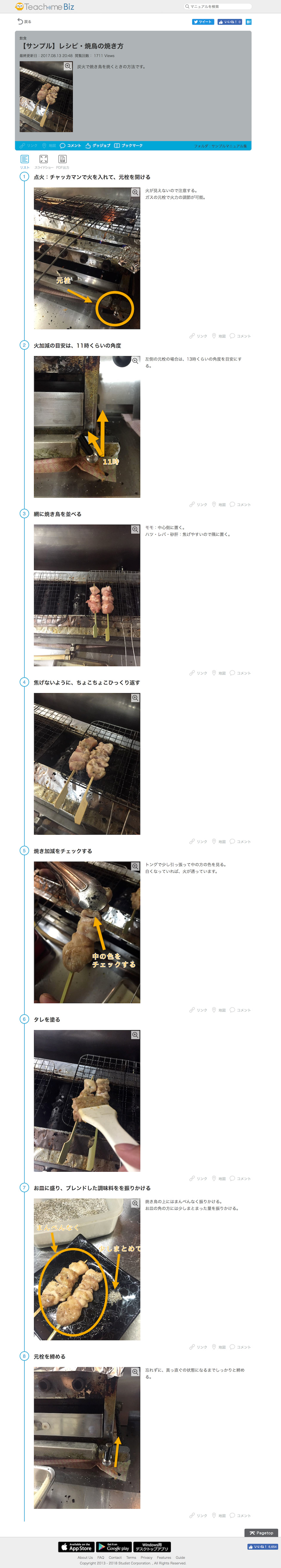Download the Windows desktop app
The width and height of the screenshot is (281, 1568).
click(152, 1547)
